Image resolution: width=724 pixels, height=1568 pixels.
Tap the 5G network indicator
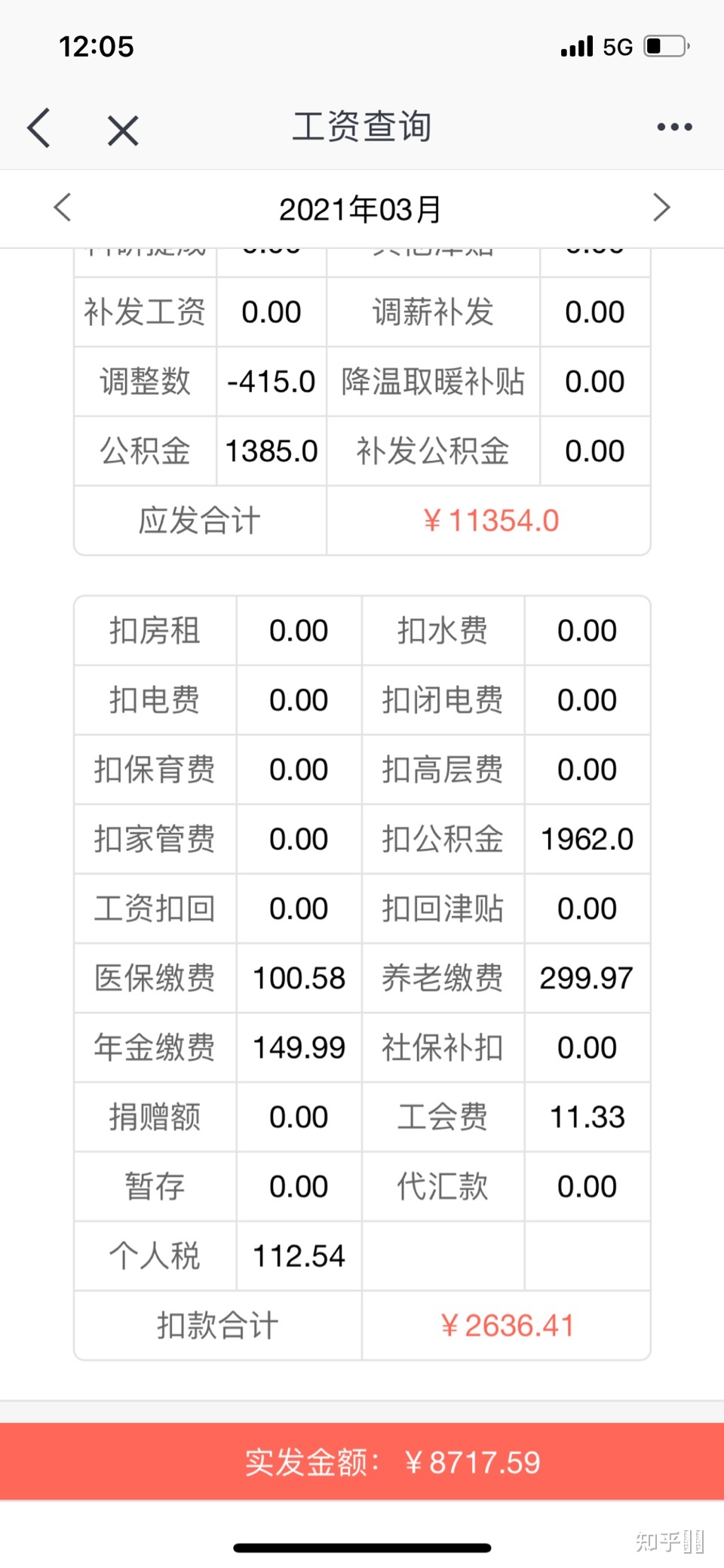(x=616, y=47)
